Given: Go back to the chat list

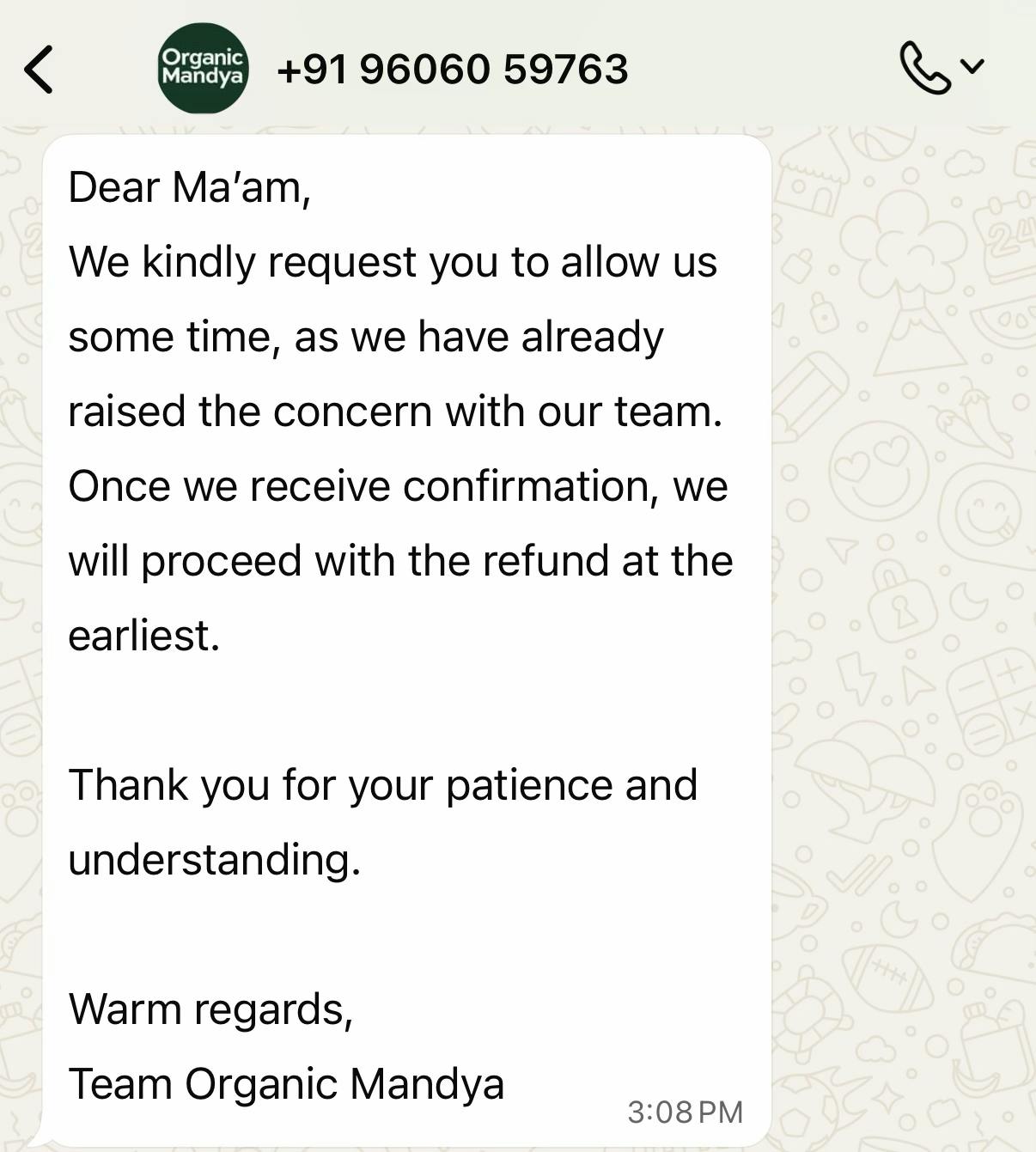Looking at the screenshot, I should point(39,69).
